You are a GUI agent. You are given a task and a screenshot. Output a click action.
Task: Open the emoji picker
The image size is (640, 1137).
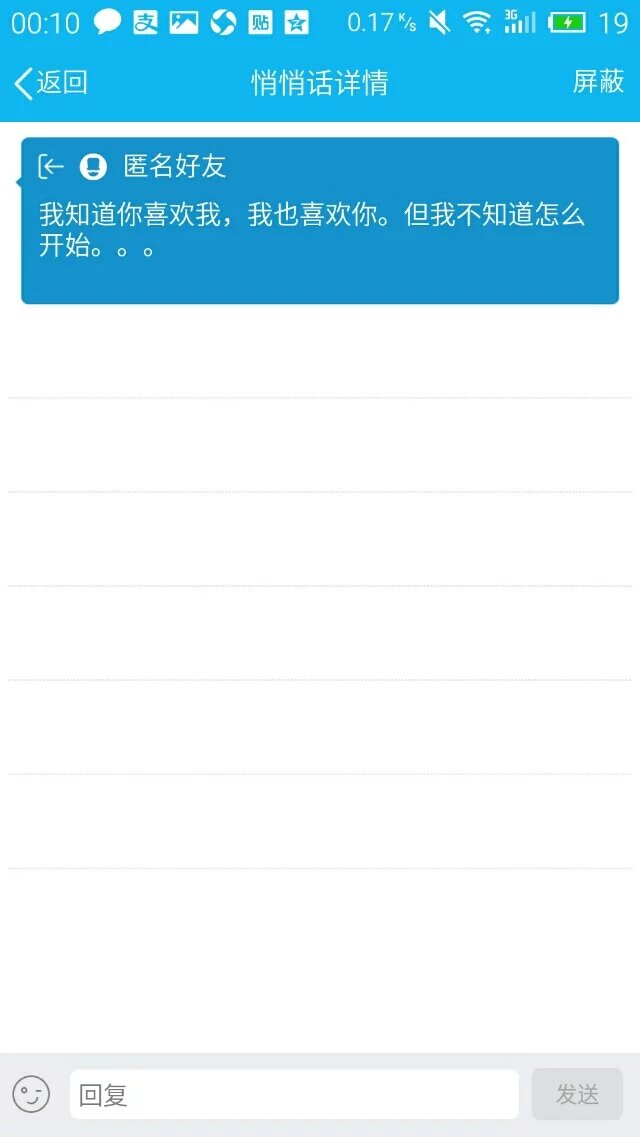tap(31, 1094)
